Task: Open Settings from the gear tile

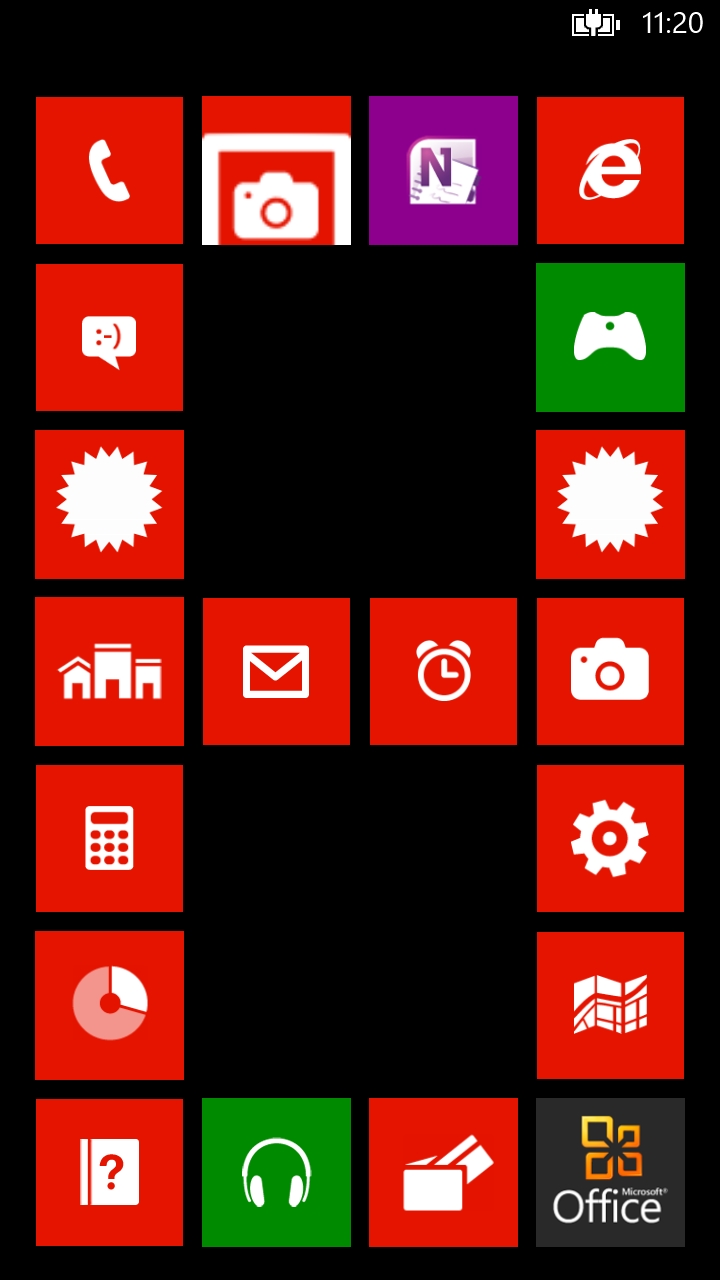Action: pos(610,838)
